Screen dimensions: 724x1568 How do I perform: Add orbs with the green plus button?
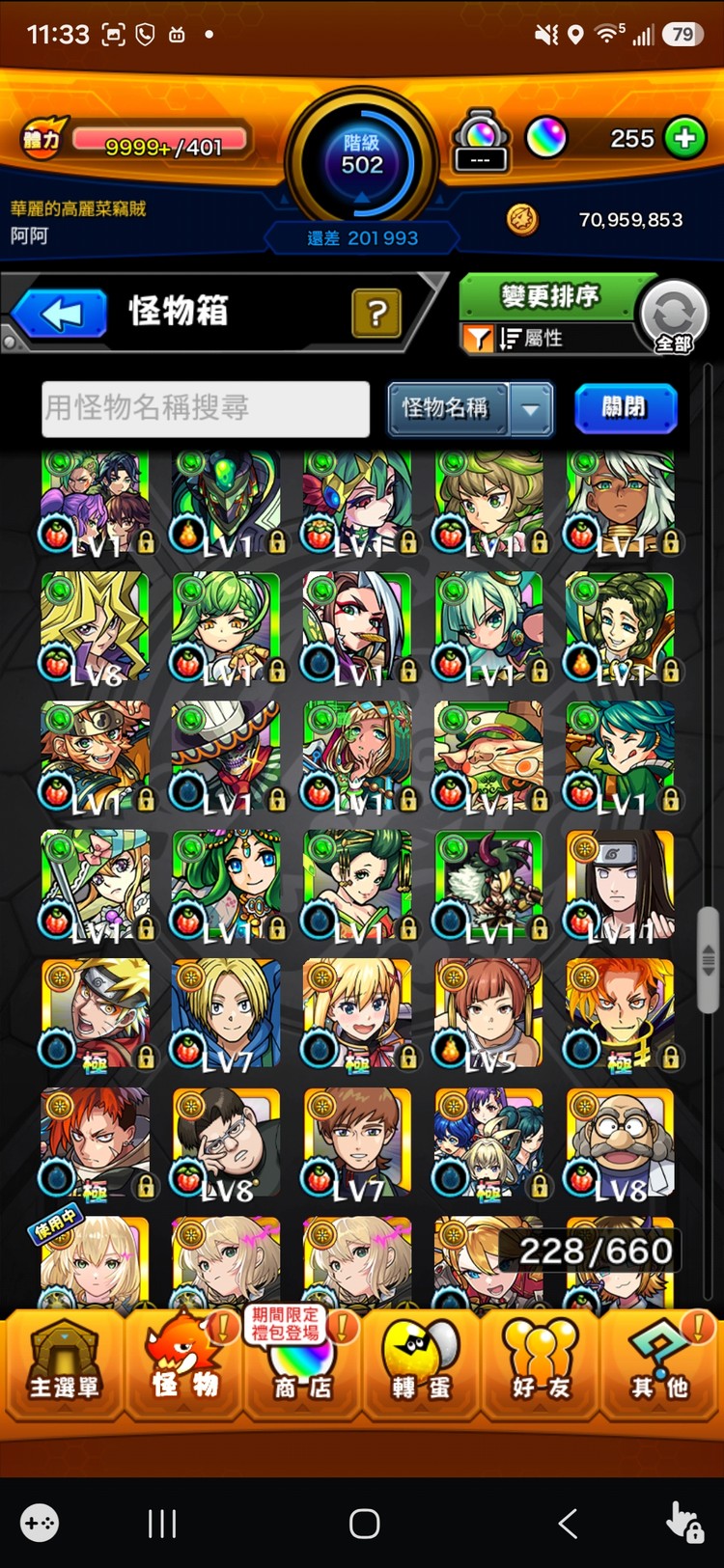point(685,138)
